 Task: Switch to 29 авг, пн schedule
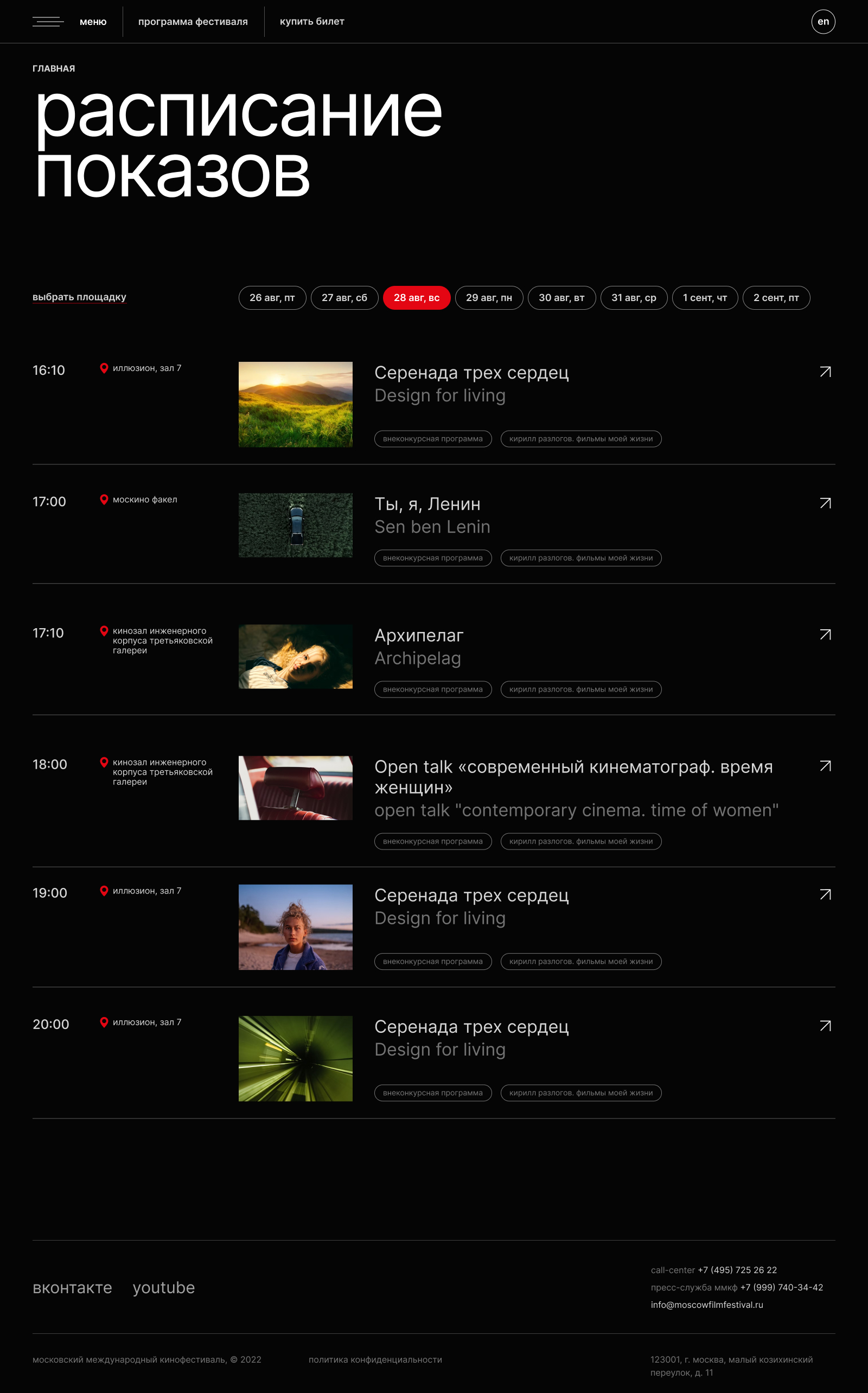click(x=489, y=298)
